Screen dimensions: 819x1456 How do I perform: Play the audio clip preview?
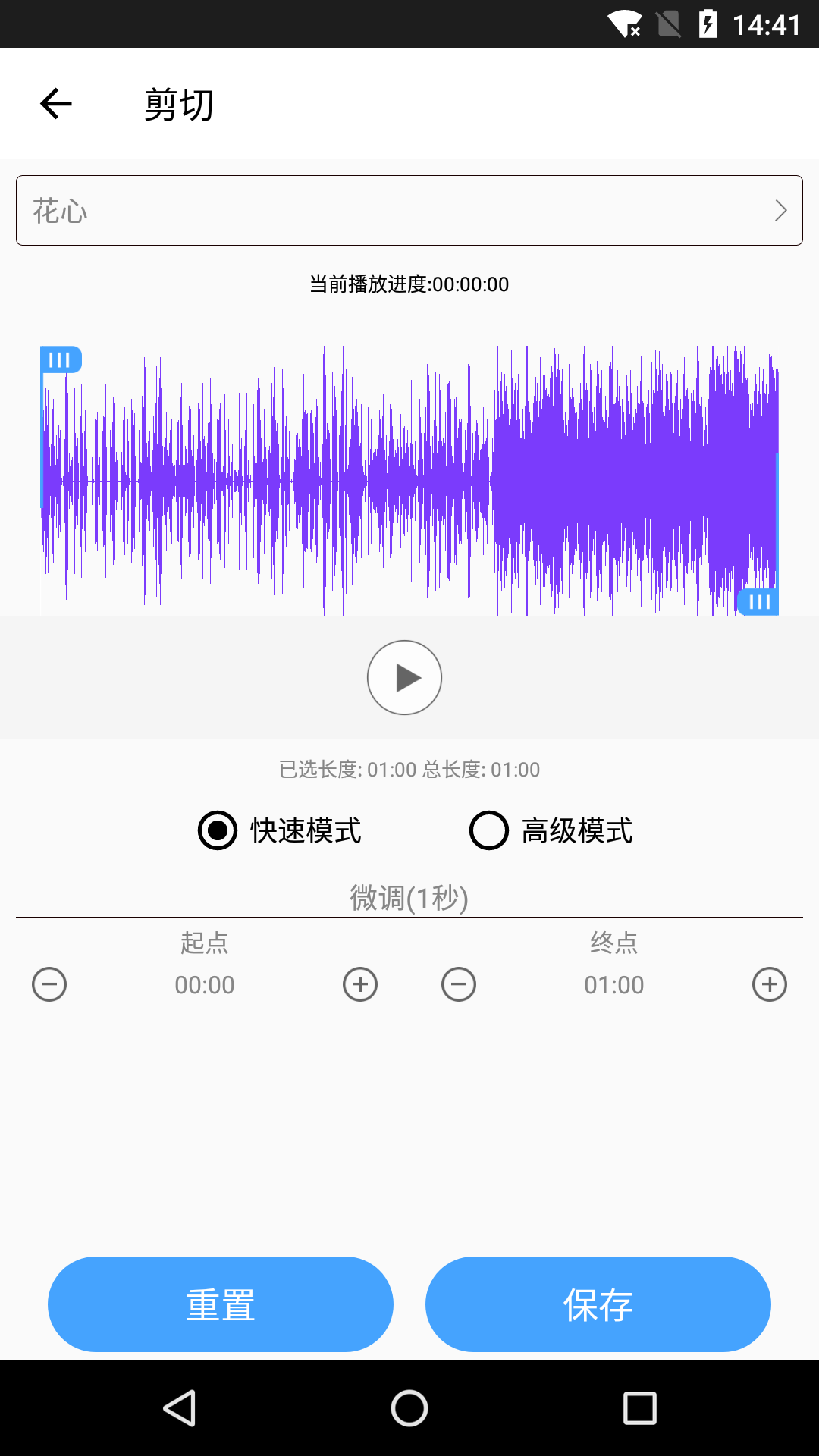click(404, 677)
